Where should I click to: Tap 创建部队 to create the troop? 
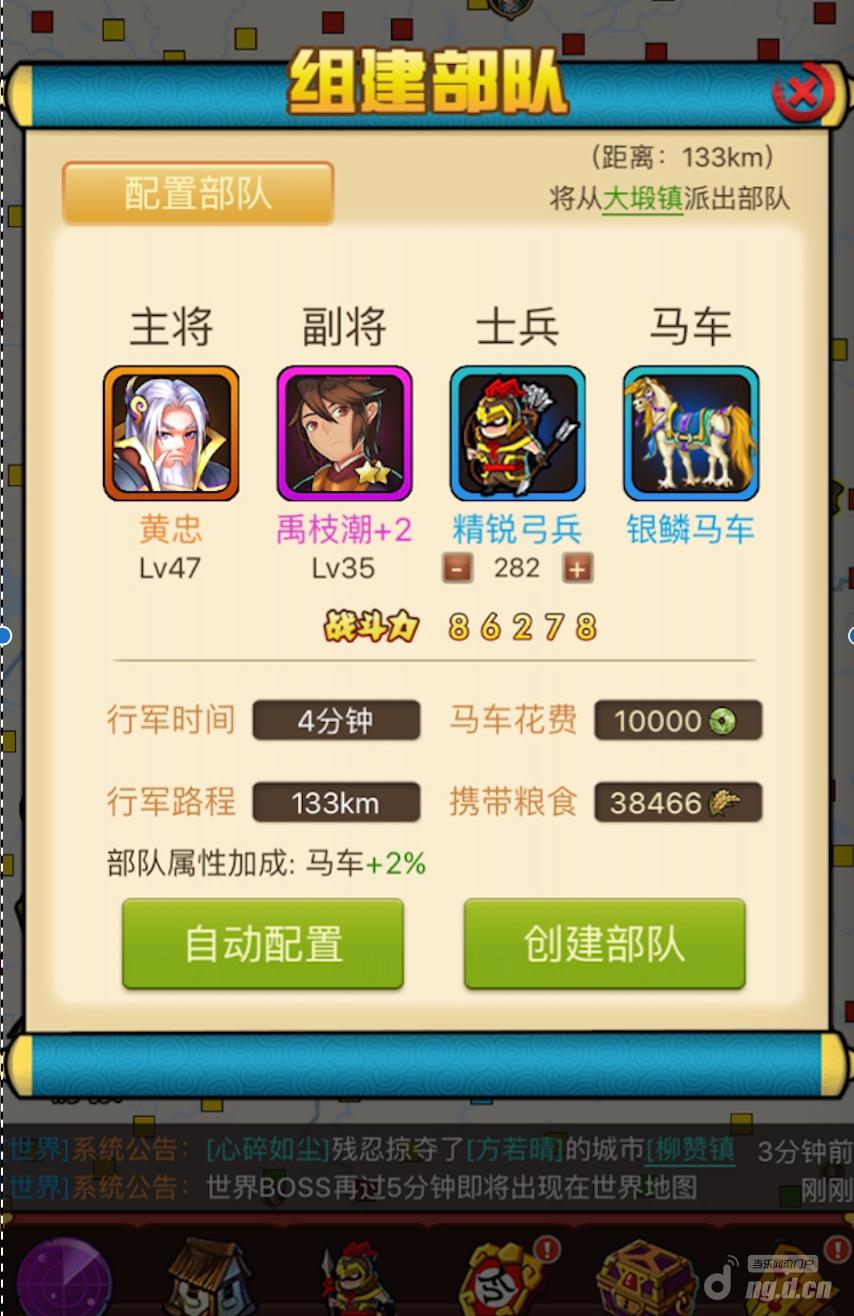point(604,944)
